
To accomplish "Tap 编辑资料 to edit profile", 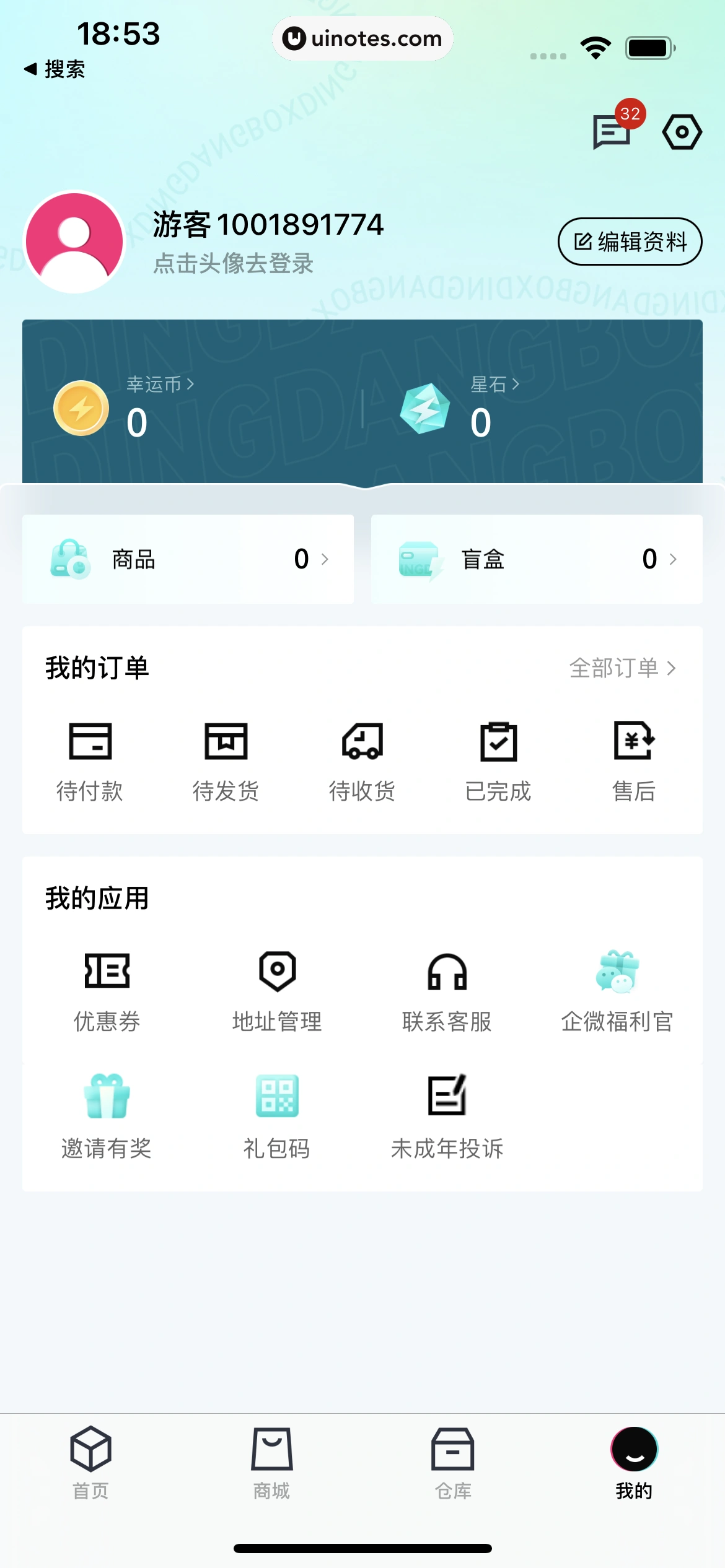I will pos(630,242).
